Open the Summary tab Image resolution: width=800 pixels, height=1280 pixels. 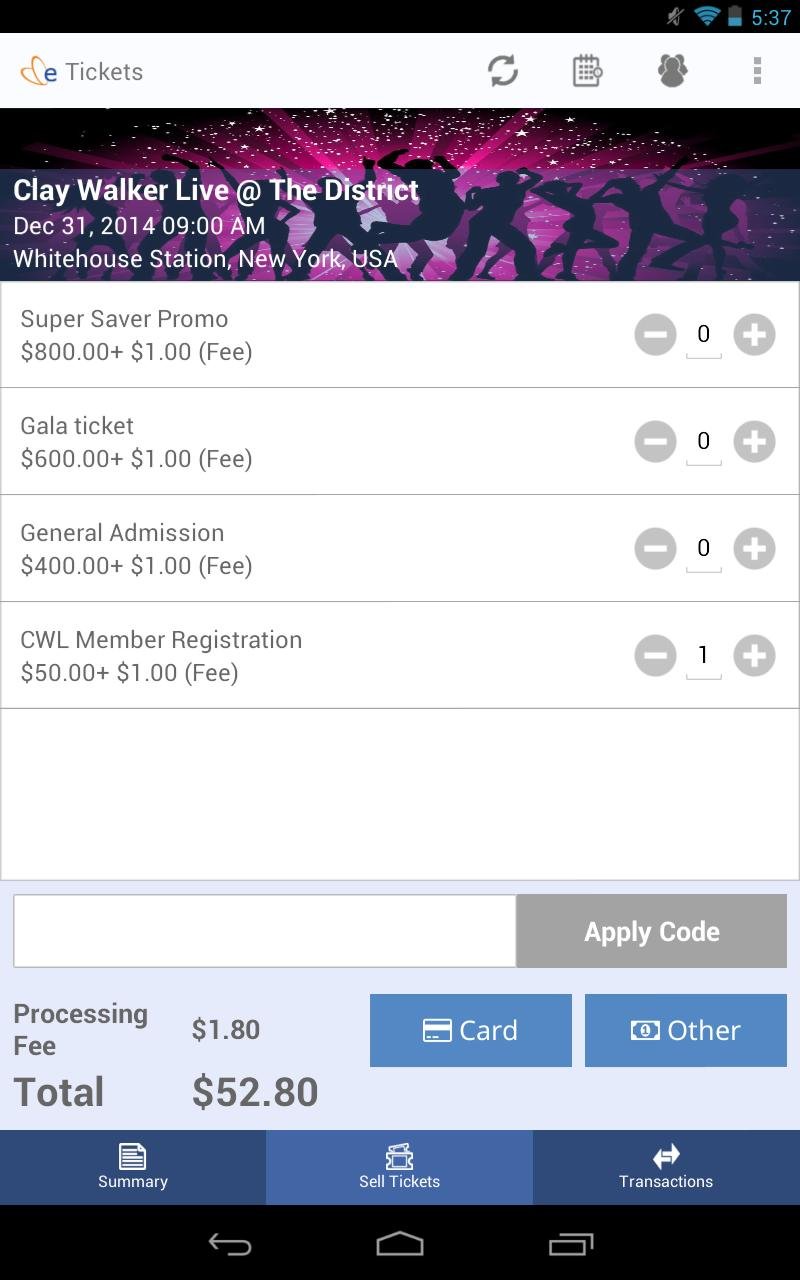132,1167
